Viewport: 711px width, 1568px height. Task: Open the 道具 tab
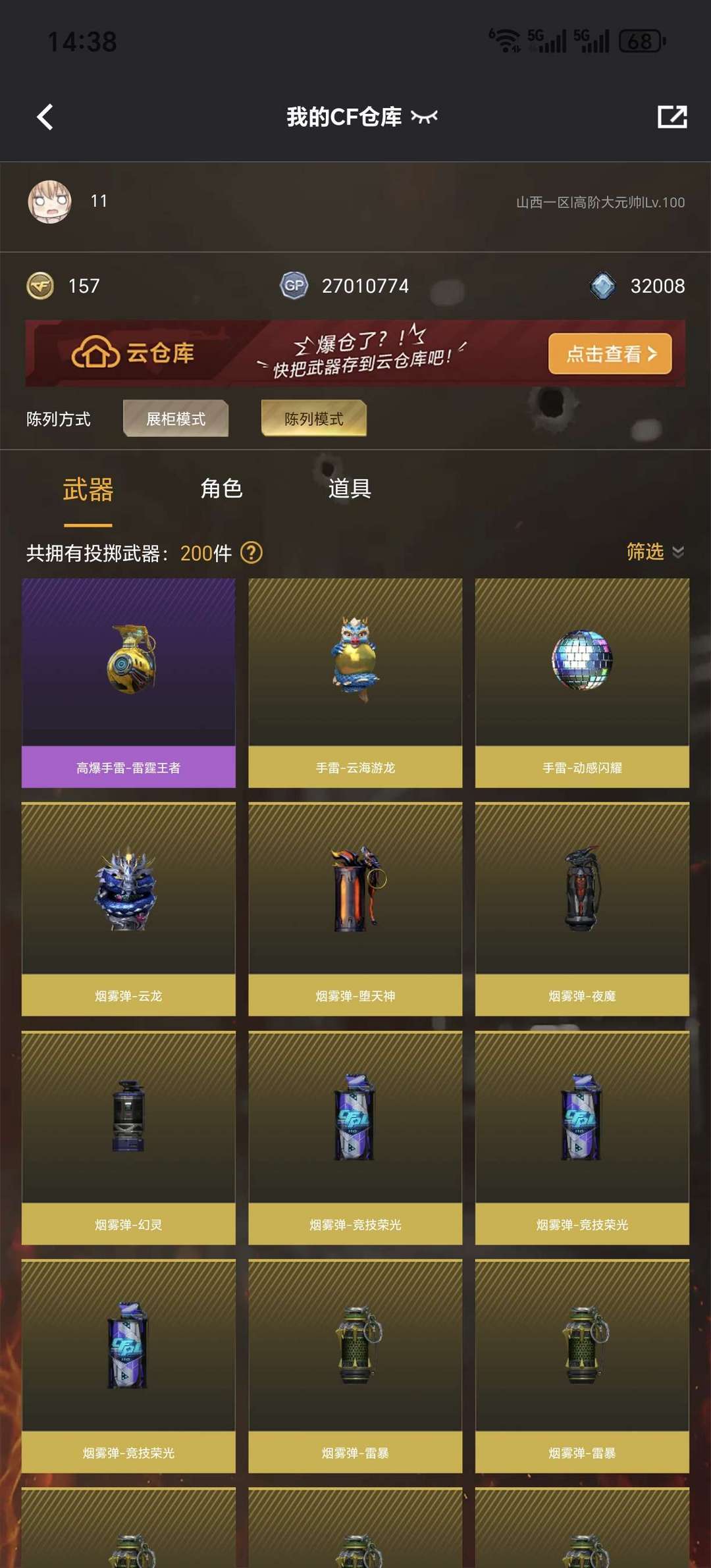tap(350, 489)
